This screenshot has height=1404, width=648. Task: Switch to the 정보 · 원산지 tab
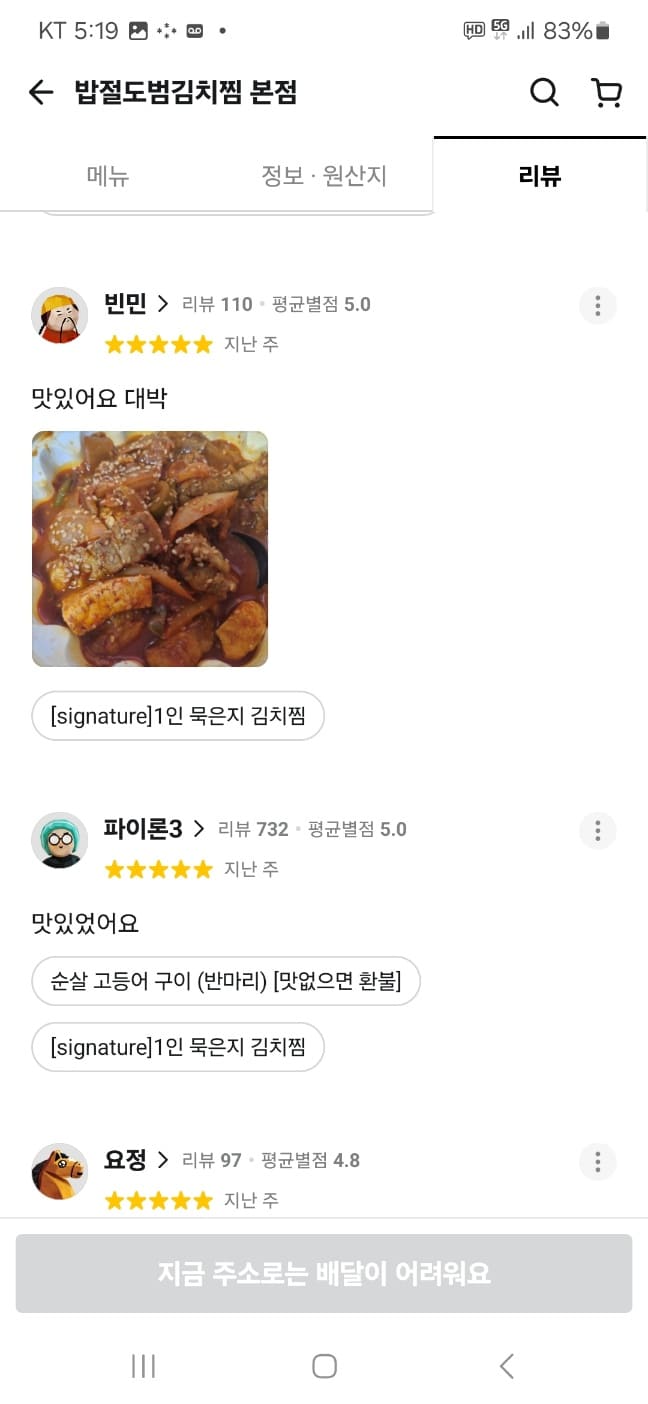[x=323, y=177]
